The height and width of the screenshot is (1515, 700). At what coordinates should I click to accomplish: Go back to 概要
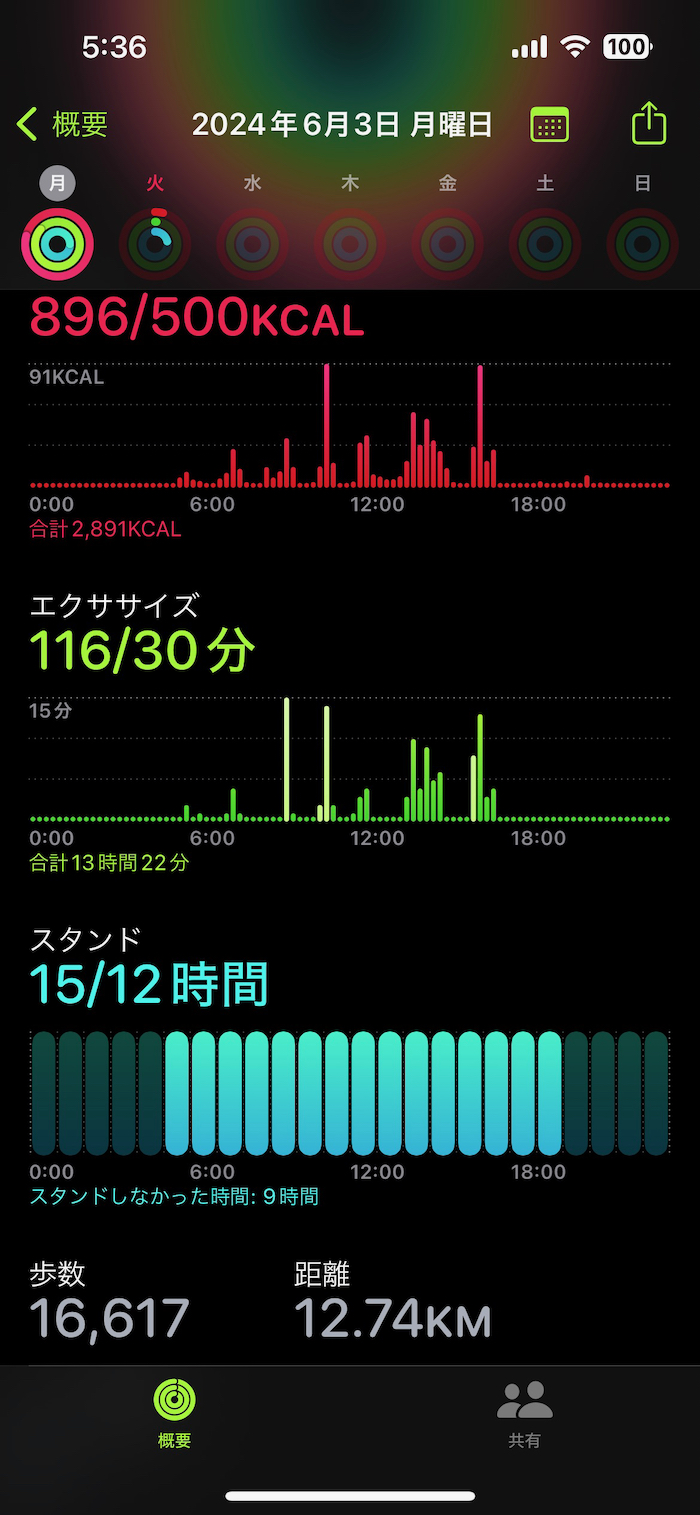(62, 125)
